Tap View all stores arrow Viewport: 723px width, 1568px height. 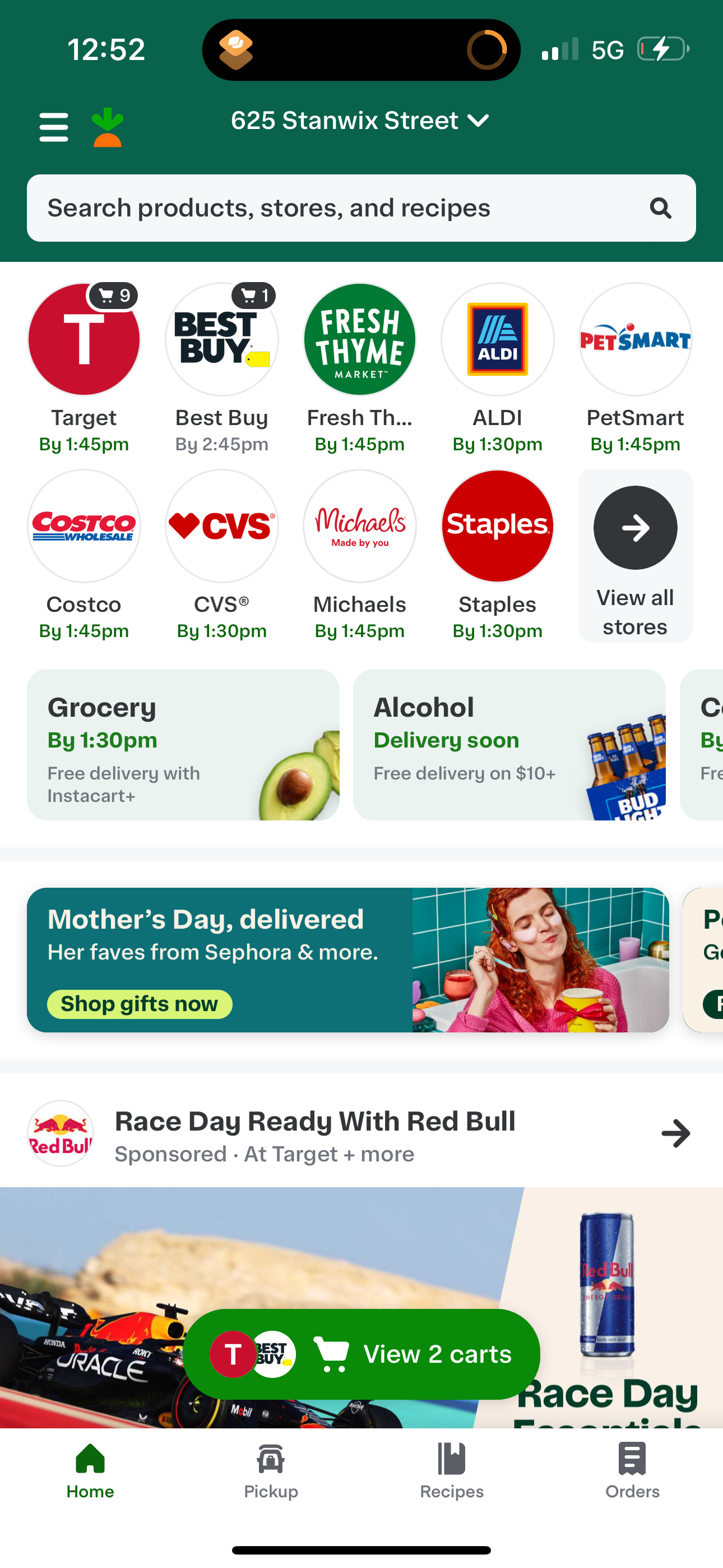635,527
